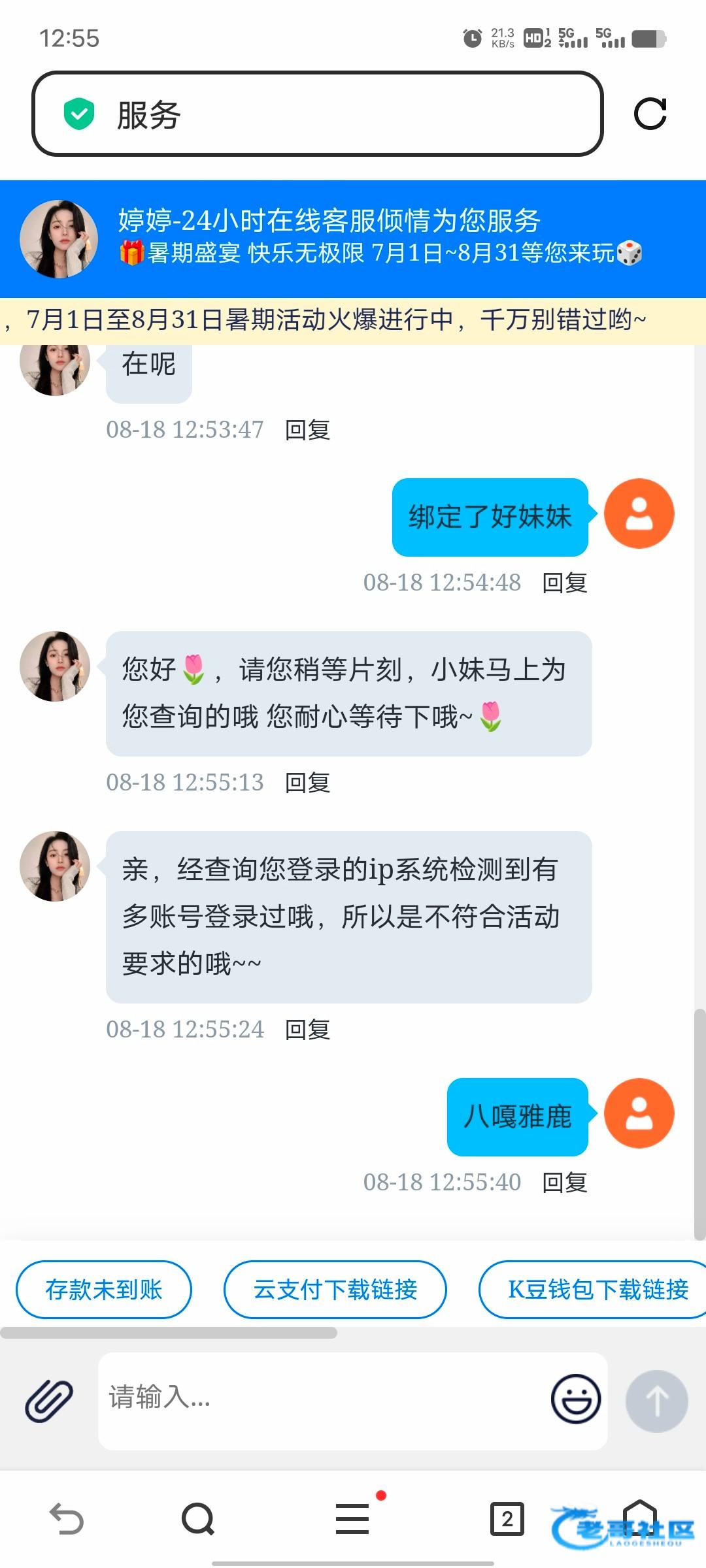Focus the 请输入 message field
This screenshot has width=706, height=1568.
(320, 1398)
